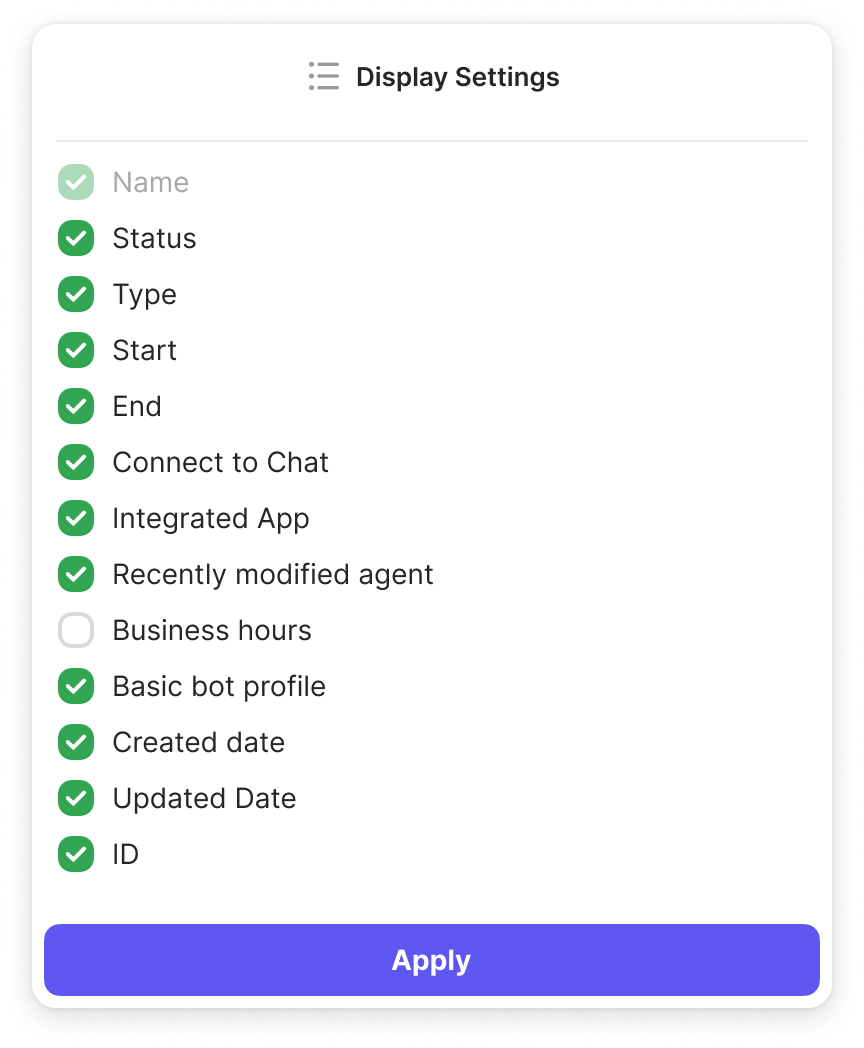The width and height of the screenshot is (864, 1048).
Task: Uncheck the Status column checkbox
Action: [x=76, y=238]
